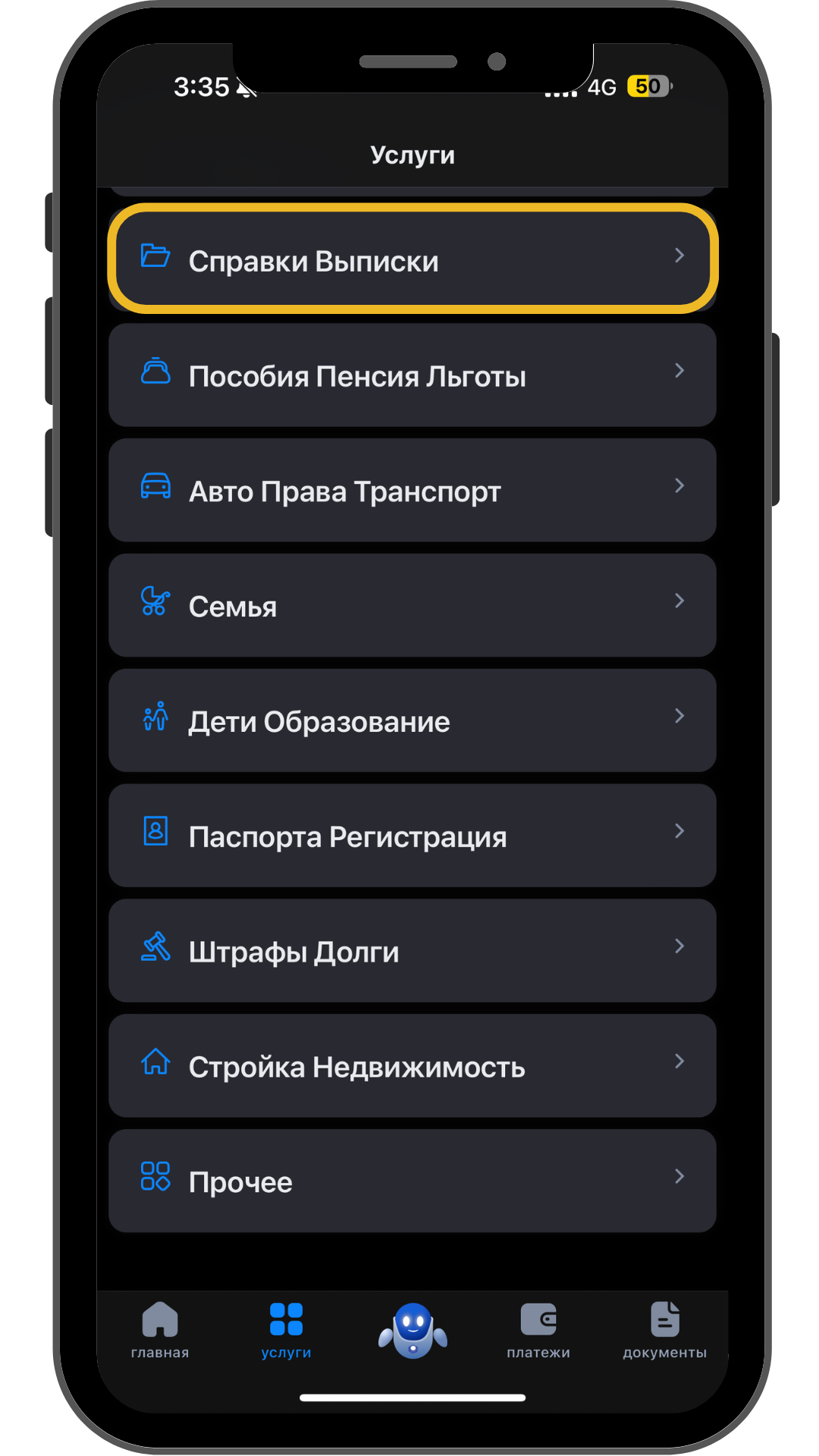
Task: Go to Дети Образование services
Action: (x=412, y=721)
